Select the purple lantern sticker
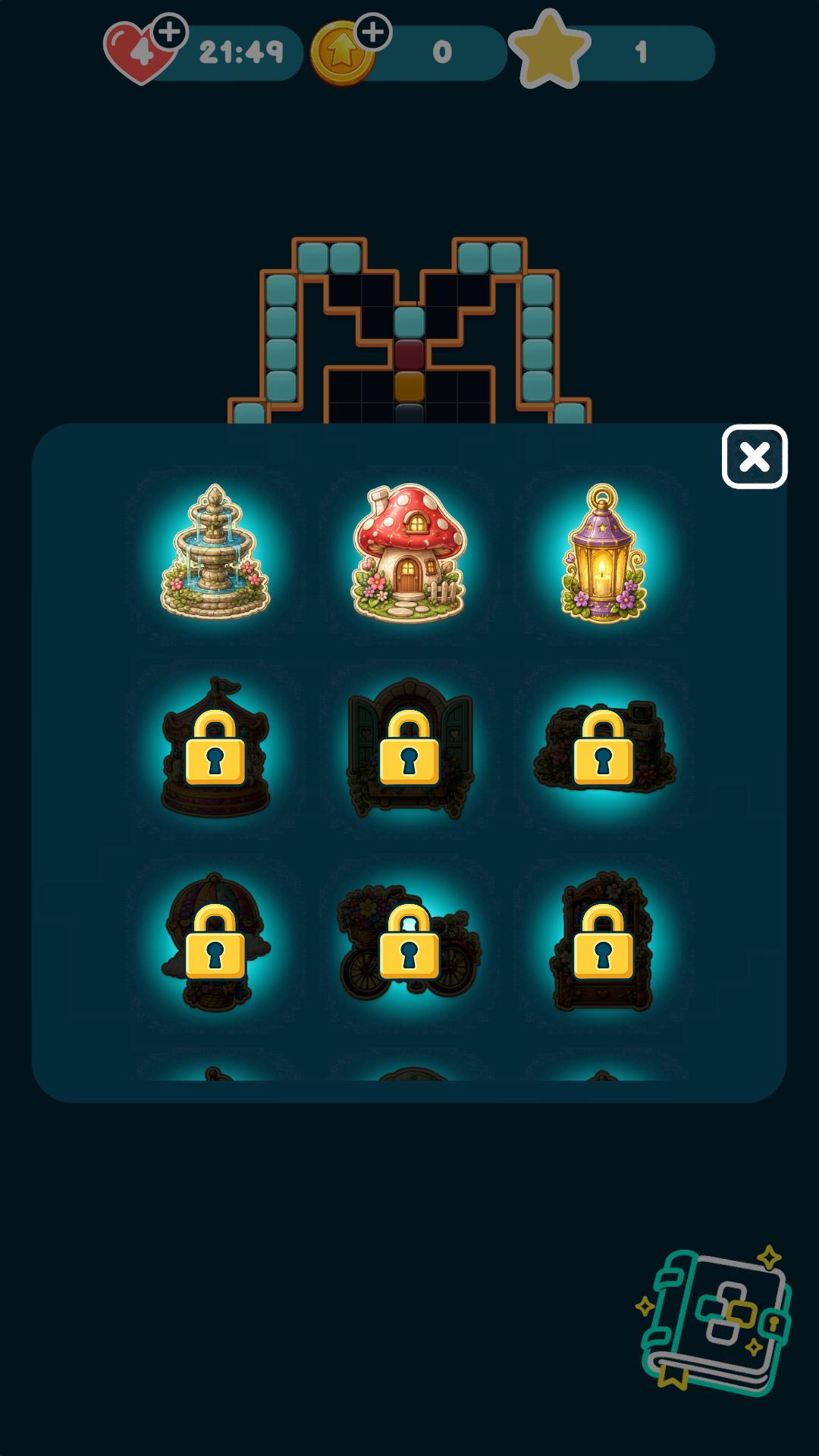The height and width of the screenshot is (1456, 819). (604, 554)
